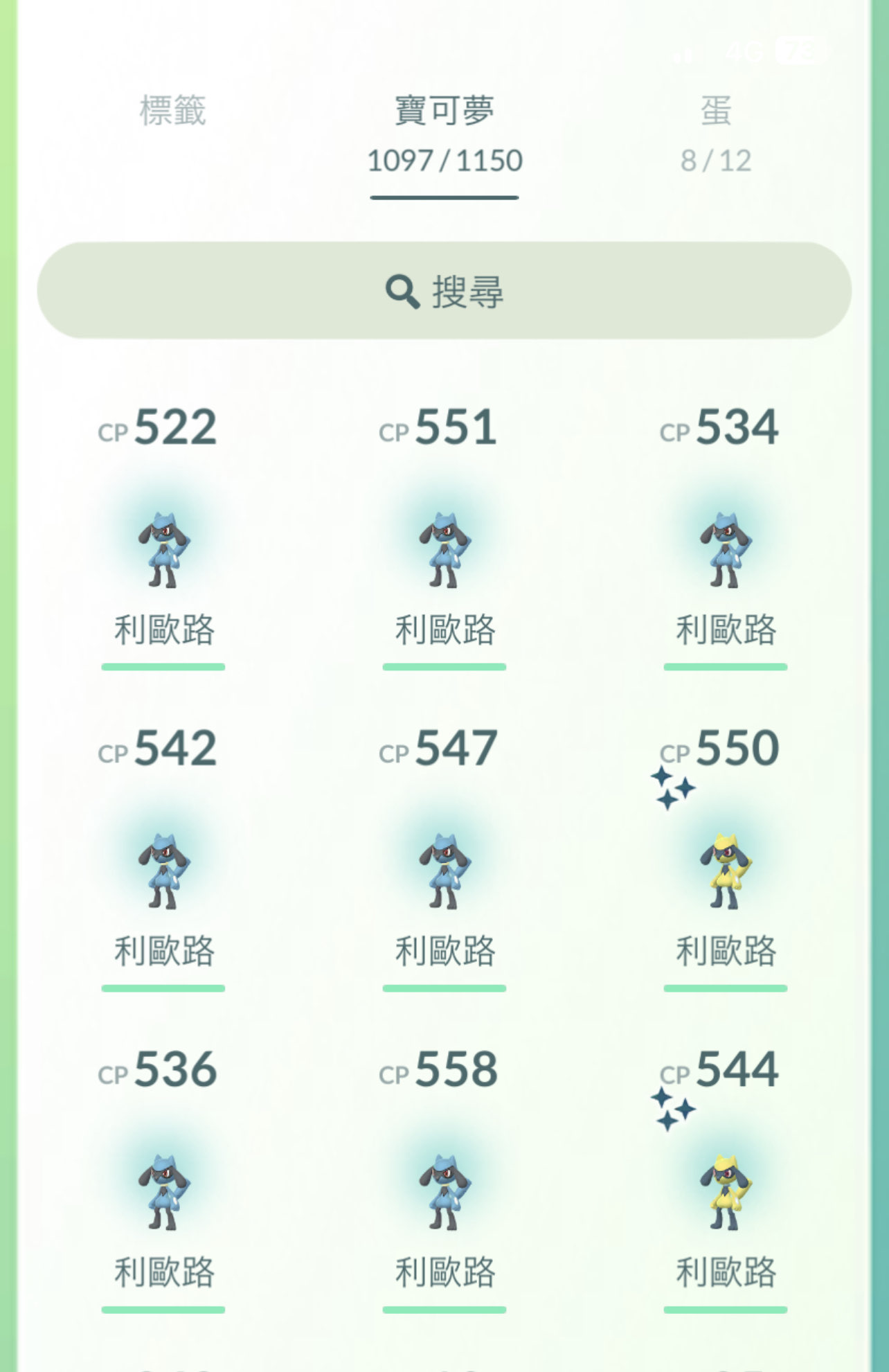The height and width of the screenshot is (1372, 889).
Task: Select the 寶可夢 tab
Action: (444, 133)
